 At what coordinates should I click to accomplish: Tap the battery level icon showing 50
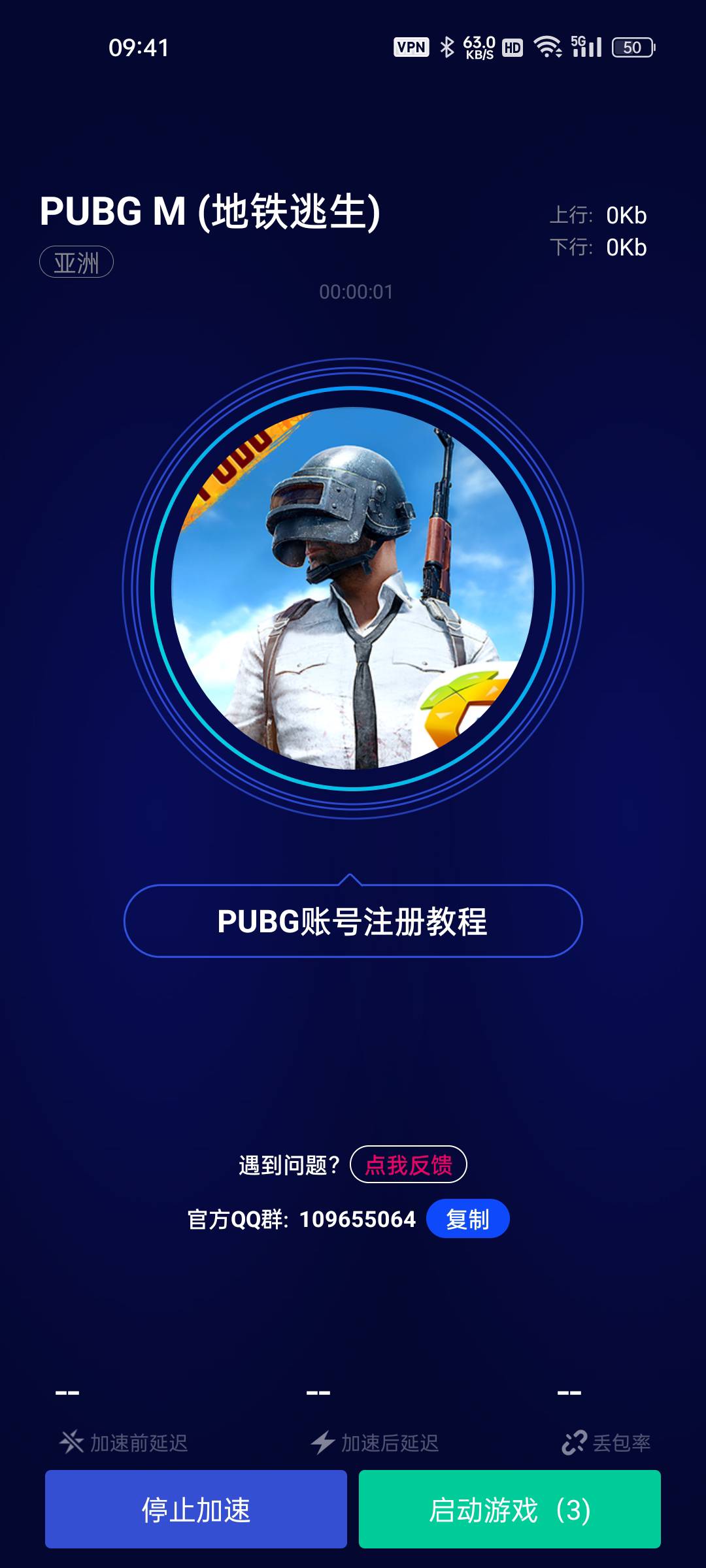[631, 47]
